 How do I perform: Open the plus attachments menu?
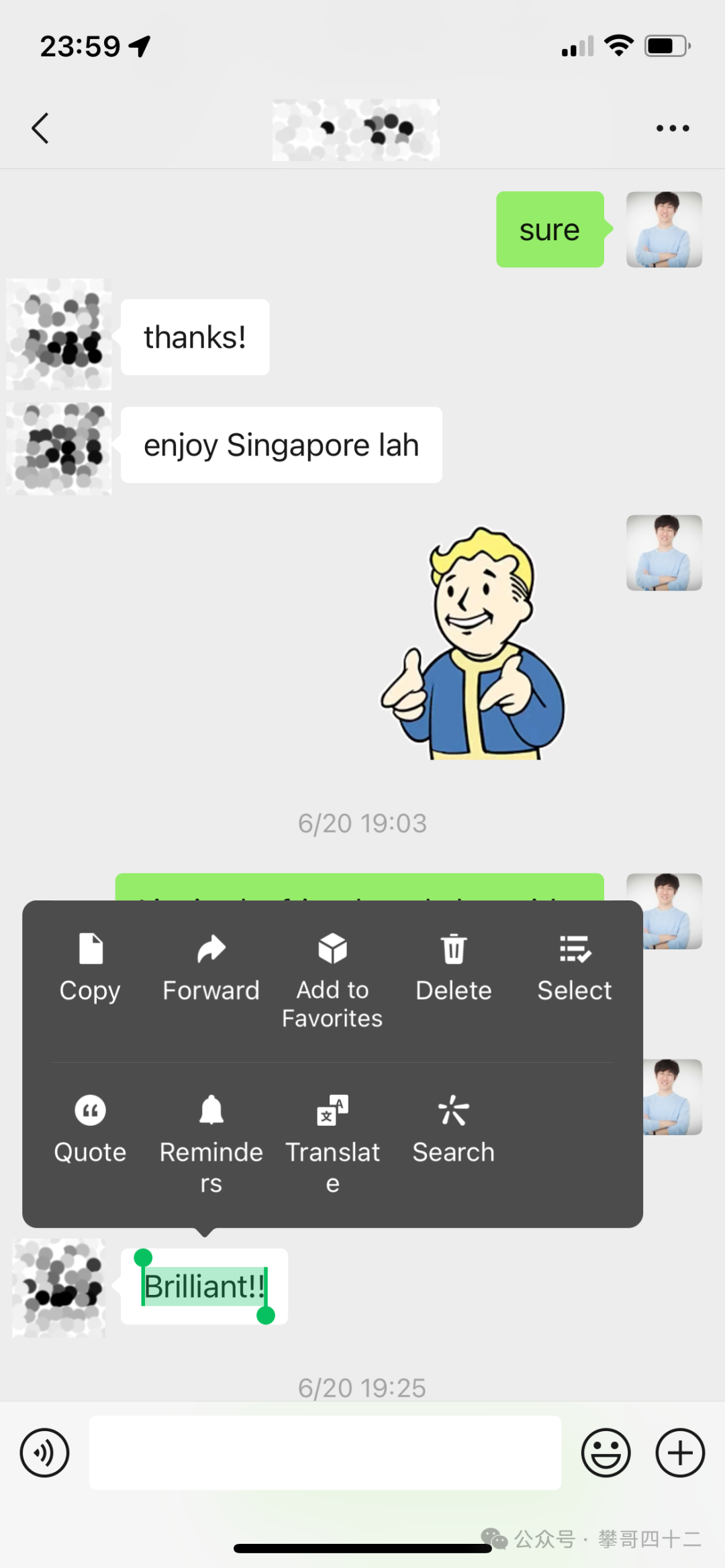point(680,1453)
